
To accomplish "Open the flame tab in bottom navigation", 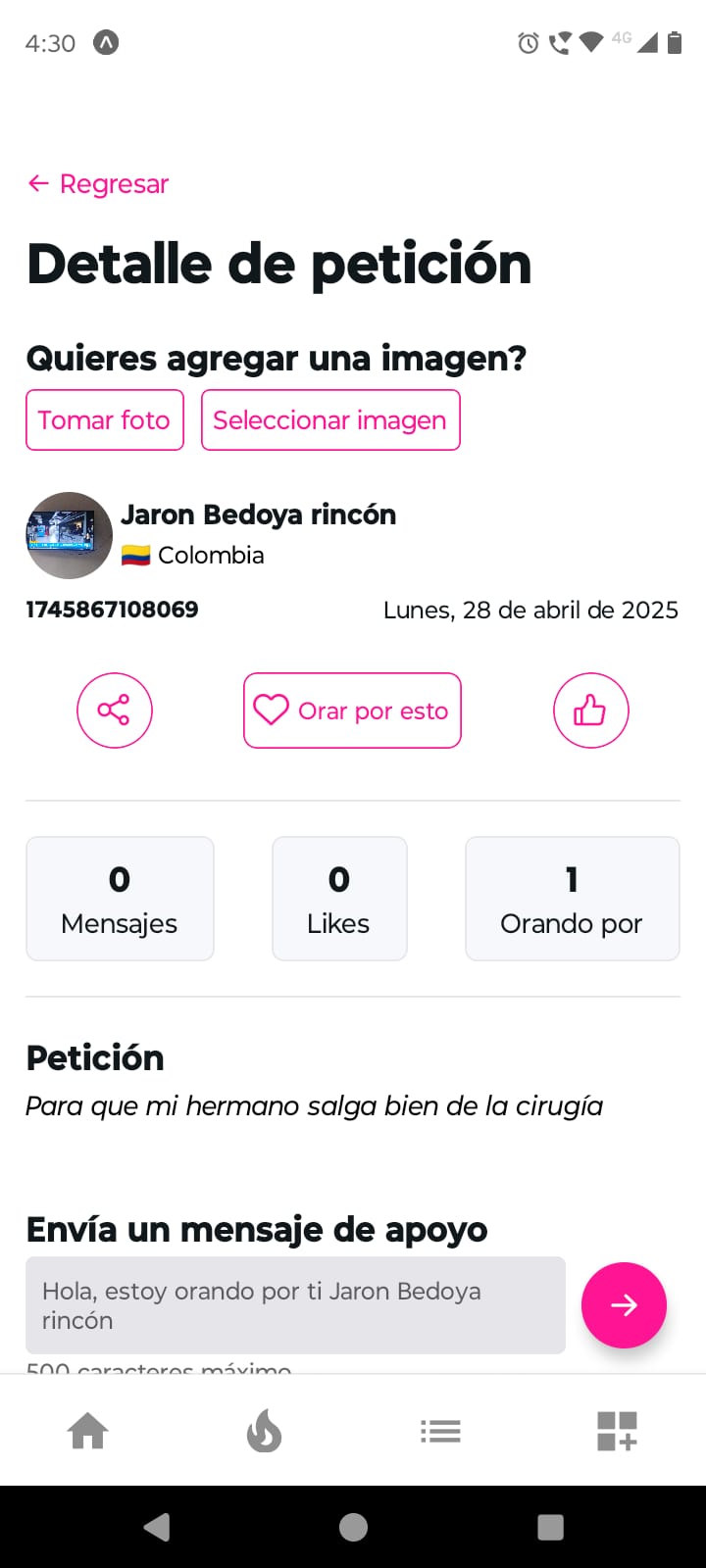I will 265,1432.
